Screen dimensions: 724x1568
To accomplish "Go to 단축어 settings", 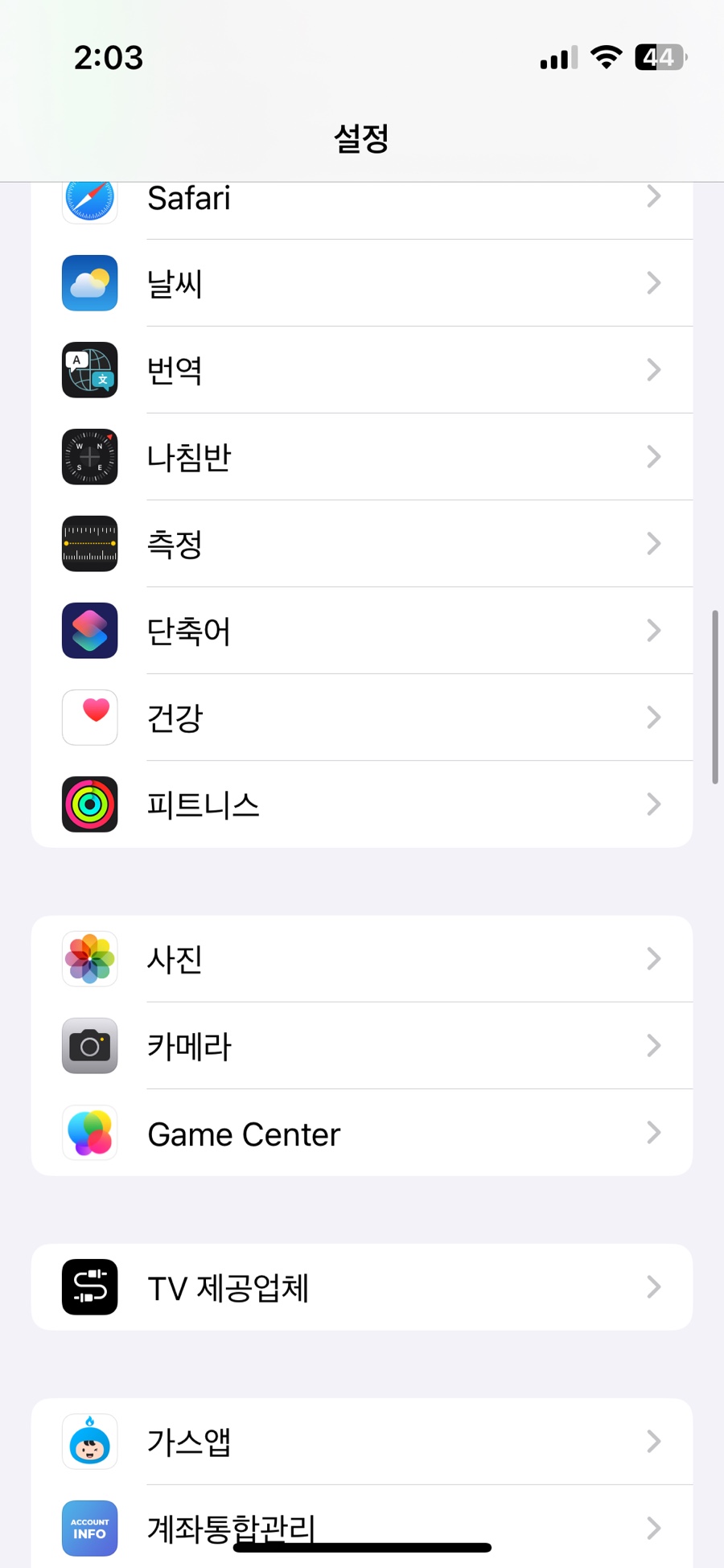I will [362, 631].
